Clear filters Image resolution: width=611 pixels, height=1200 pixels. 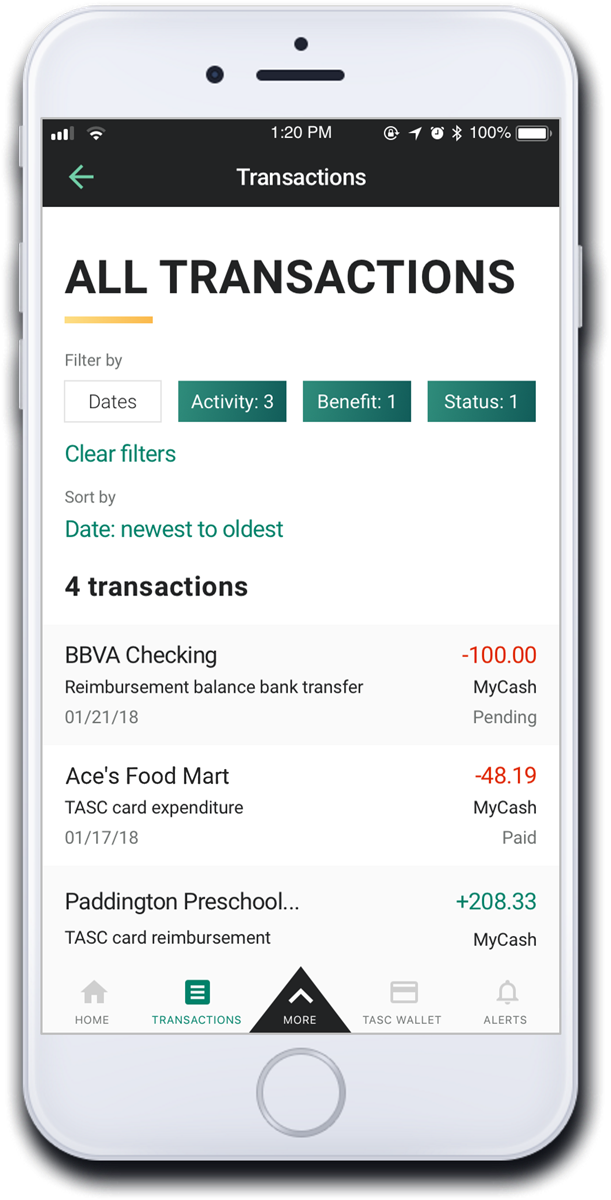tap(120, 454)
